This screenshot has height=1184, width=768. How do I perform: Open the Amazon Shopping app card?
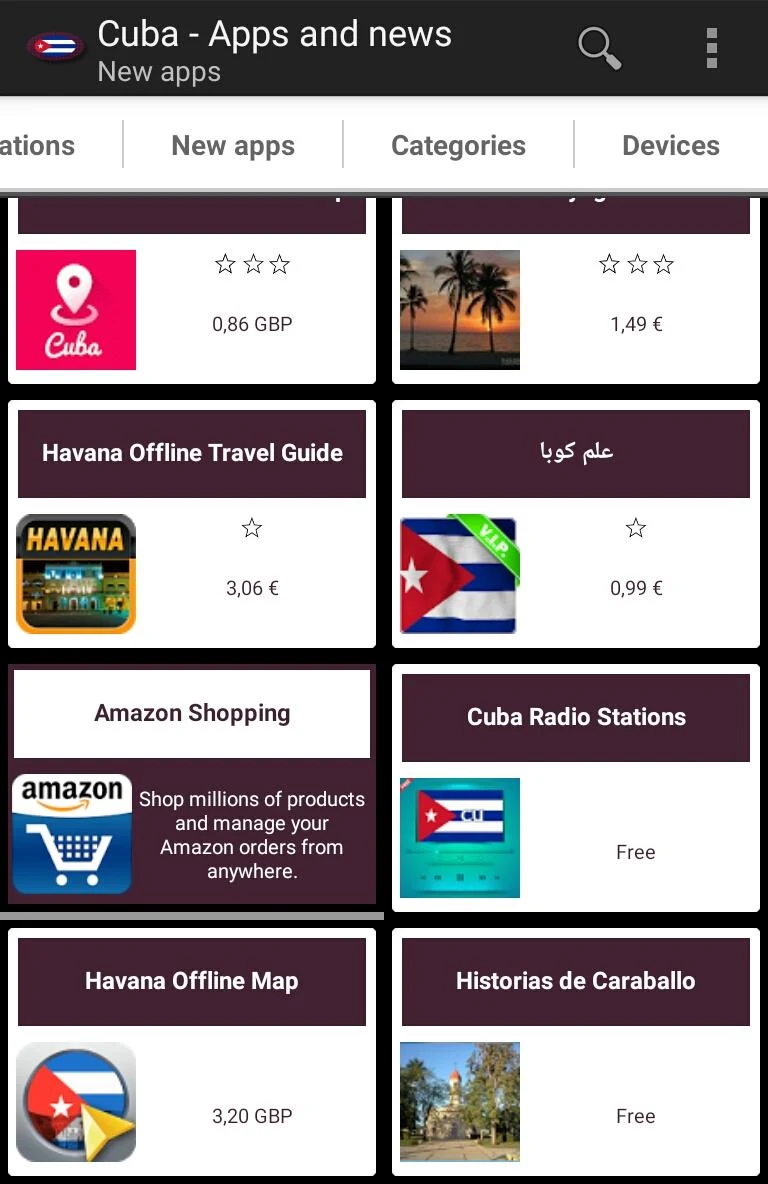192,713
